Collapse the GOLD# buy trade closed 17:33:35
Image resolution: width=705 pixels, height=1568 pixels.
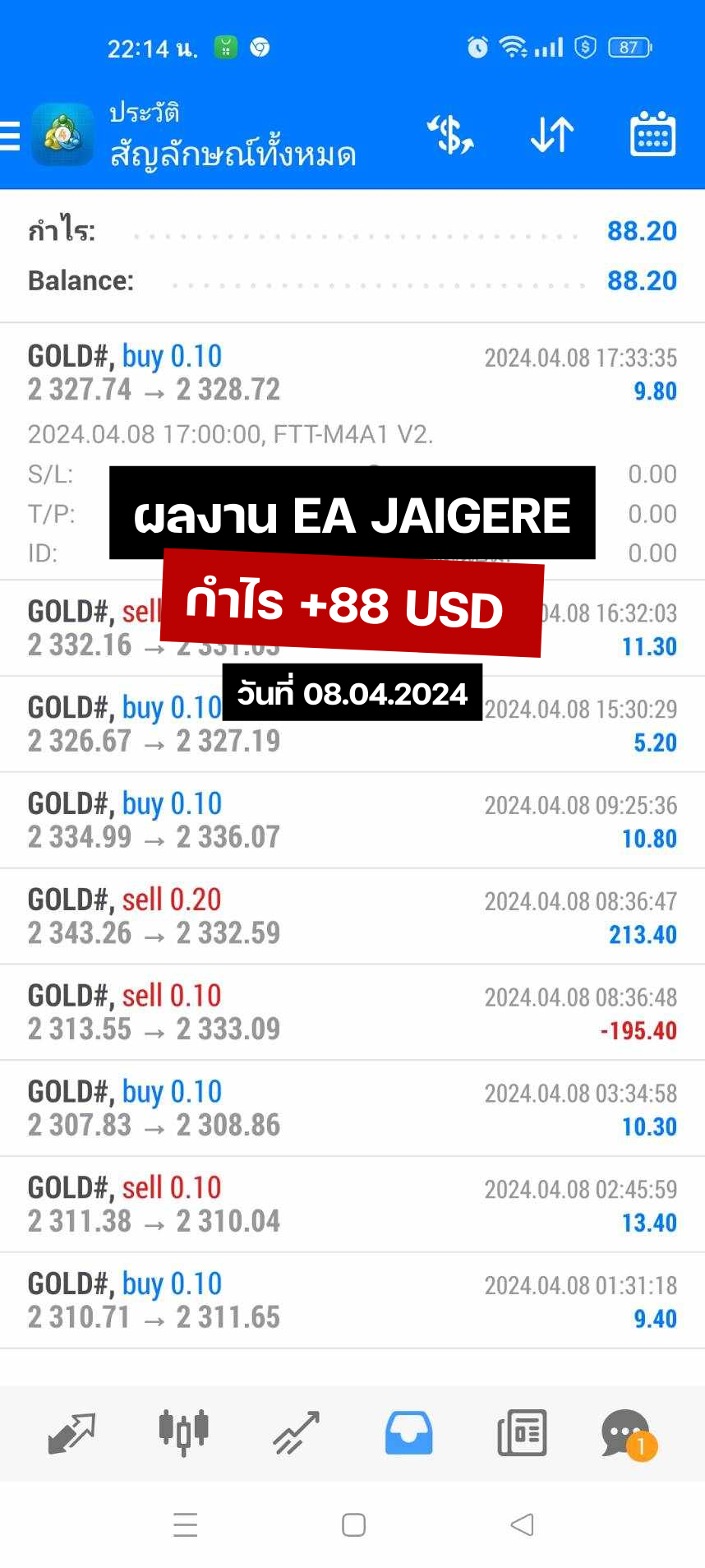click(x=352, y=373)
